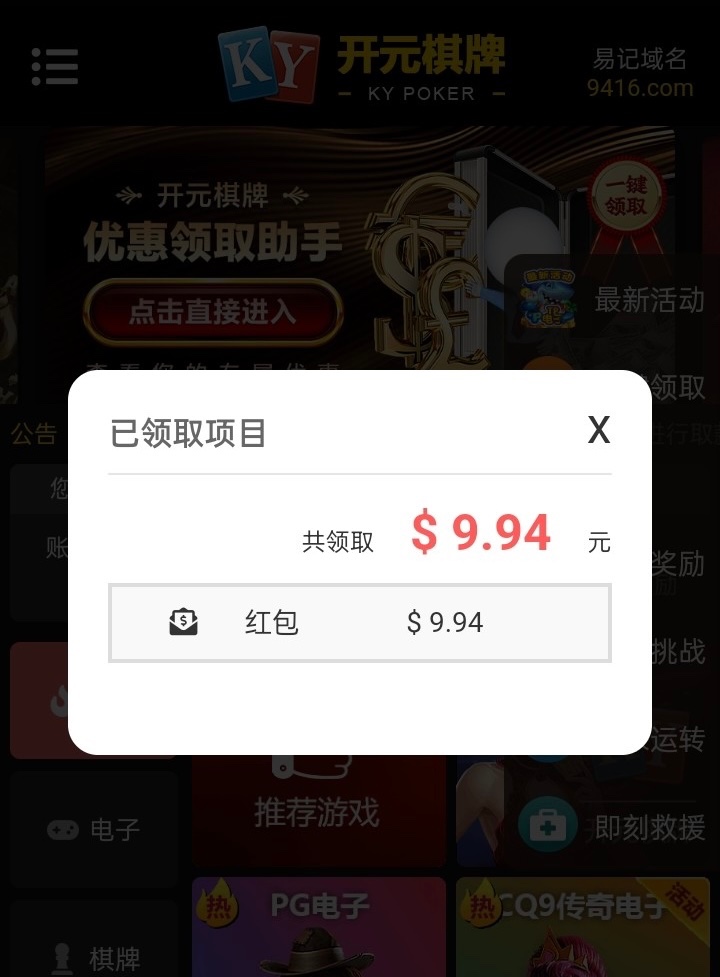The width and height of the screenshot is (720, 977).
Task: Switch to the 电子 game category
Action: pyautogui.click(x=94, y=829)
